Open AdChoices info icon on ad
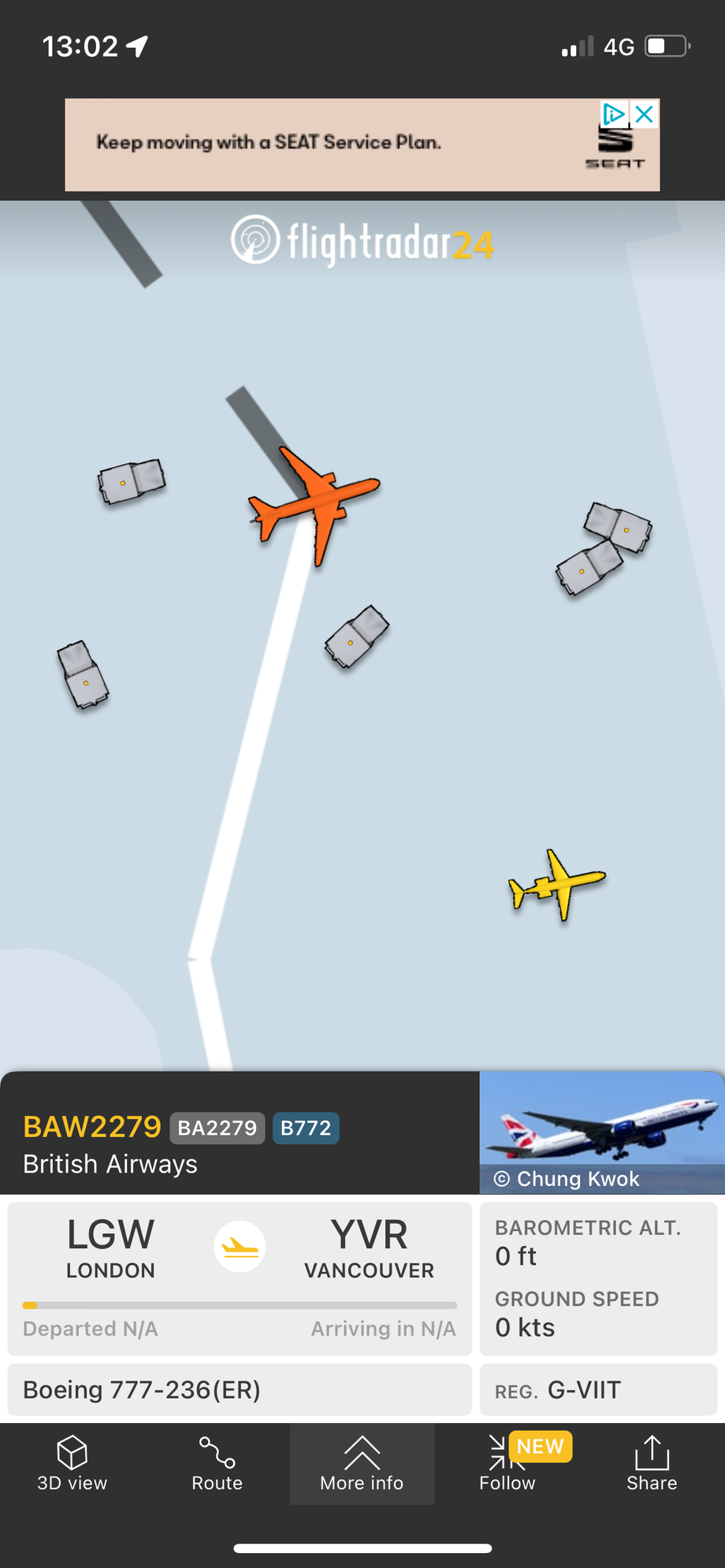 point(614,115)
